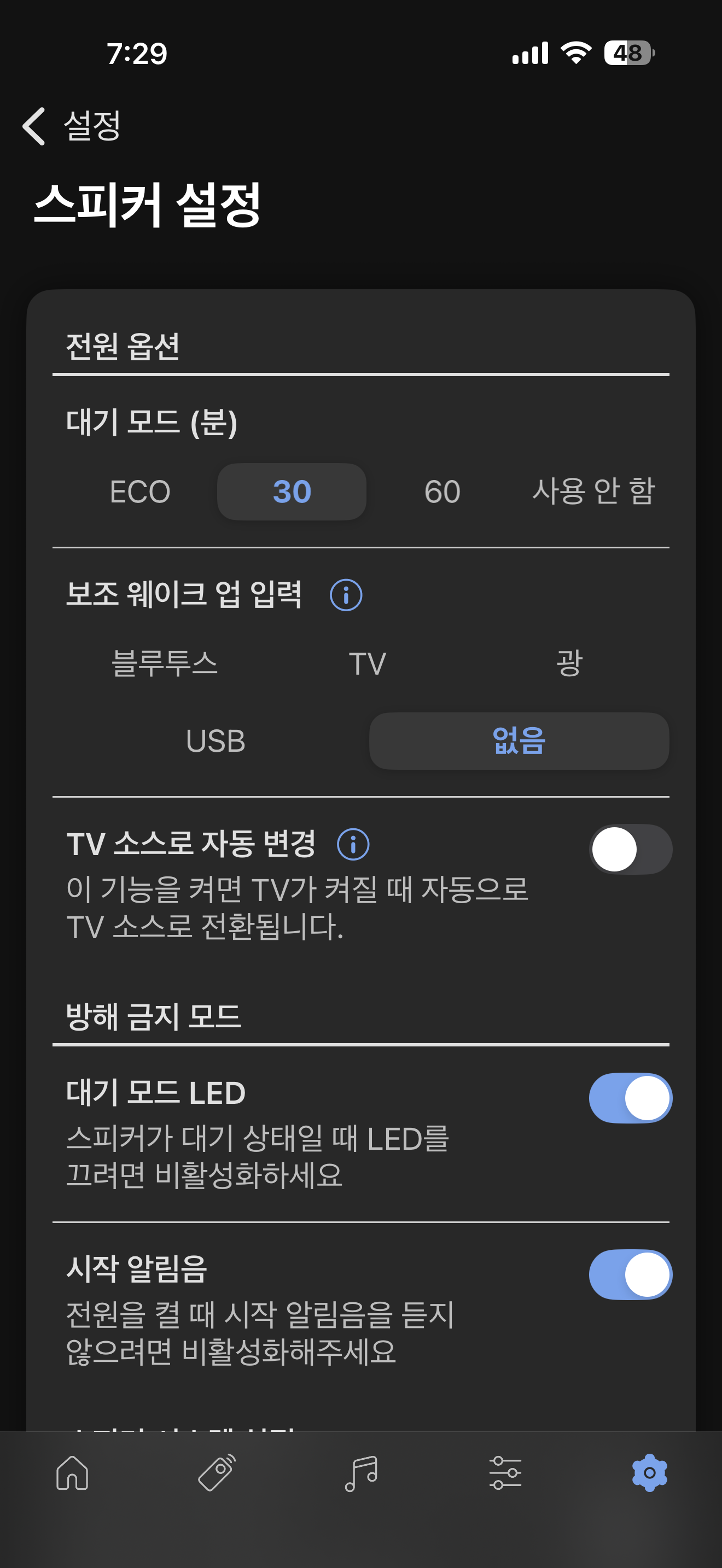Go back to 설정
Image resolution: width=722 pixels, height=1568 pixels.
pyautogui.click(x=72, y=126)
